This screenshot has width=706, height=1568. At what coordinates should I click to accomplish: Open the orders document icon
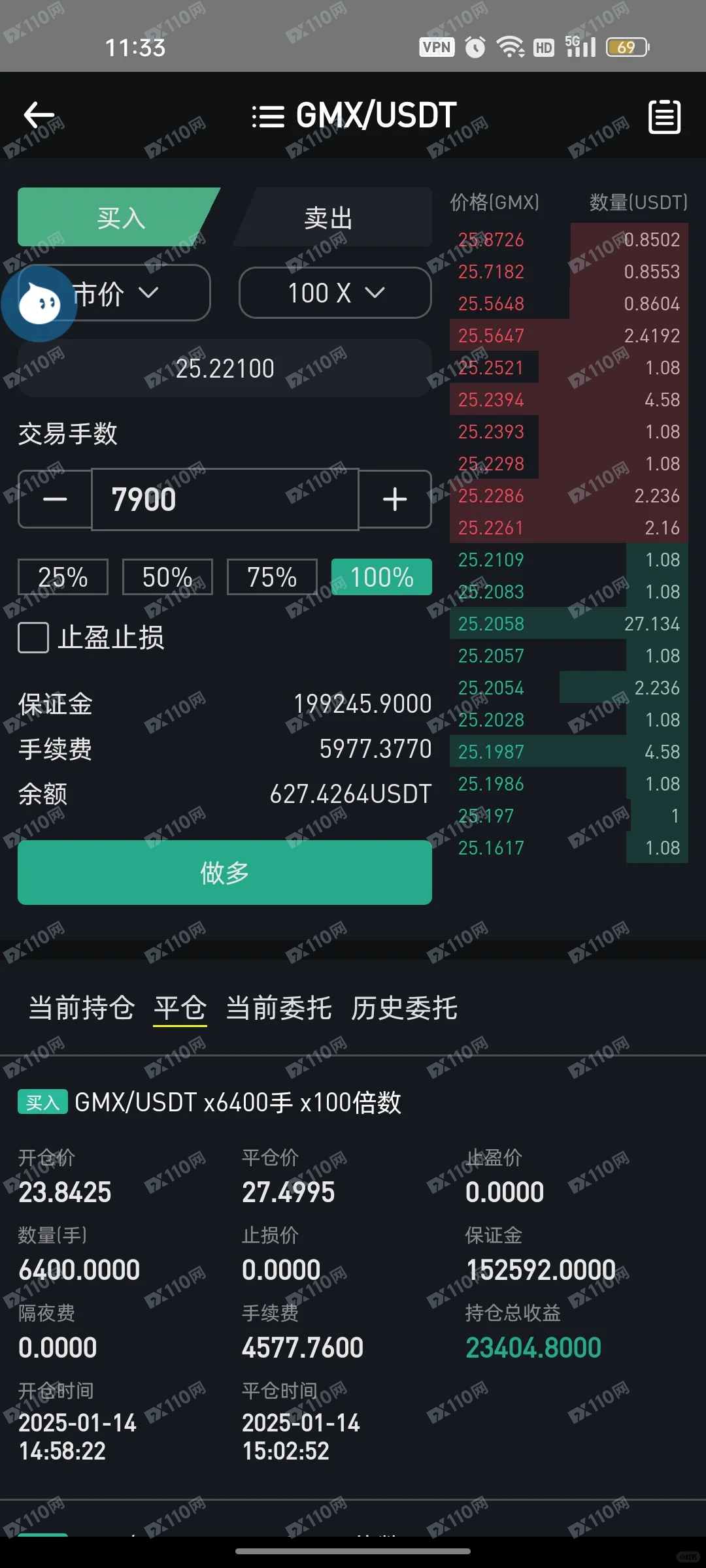pyautogui.click(x=664, y=117)
